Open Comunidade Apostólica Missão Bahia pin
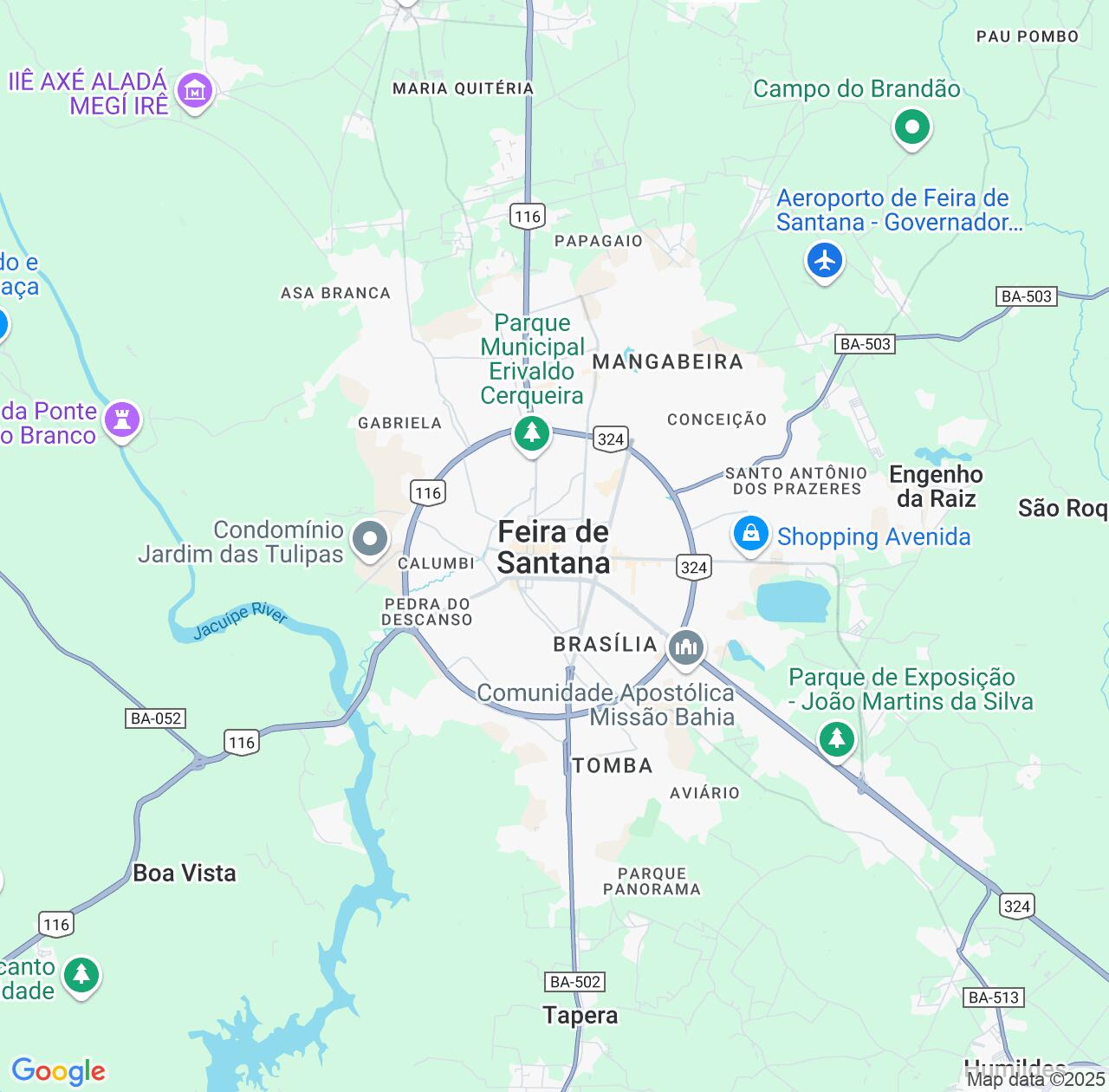 [685, 647]
